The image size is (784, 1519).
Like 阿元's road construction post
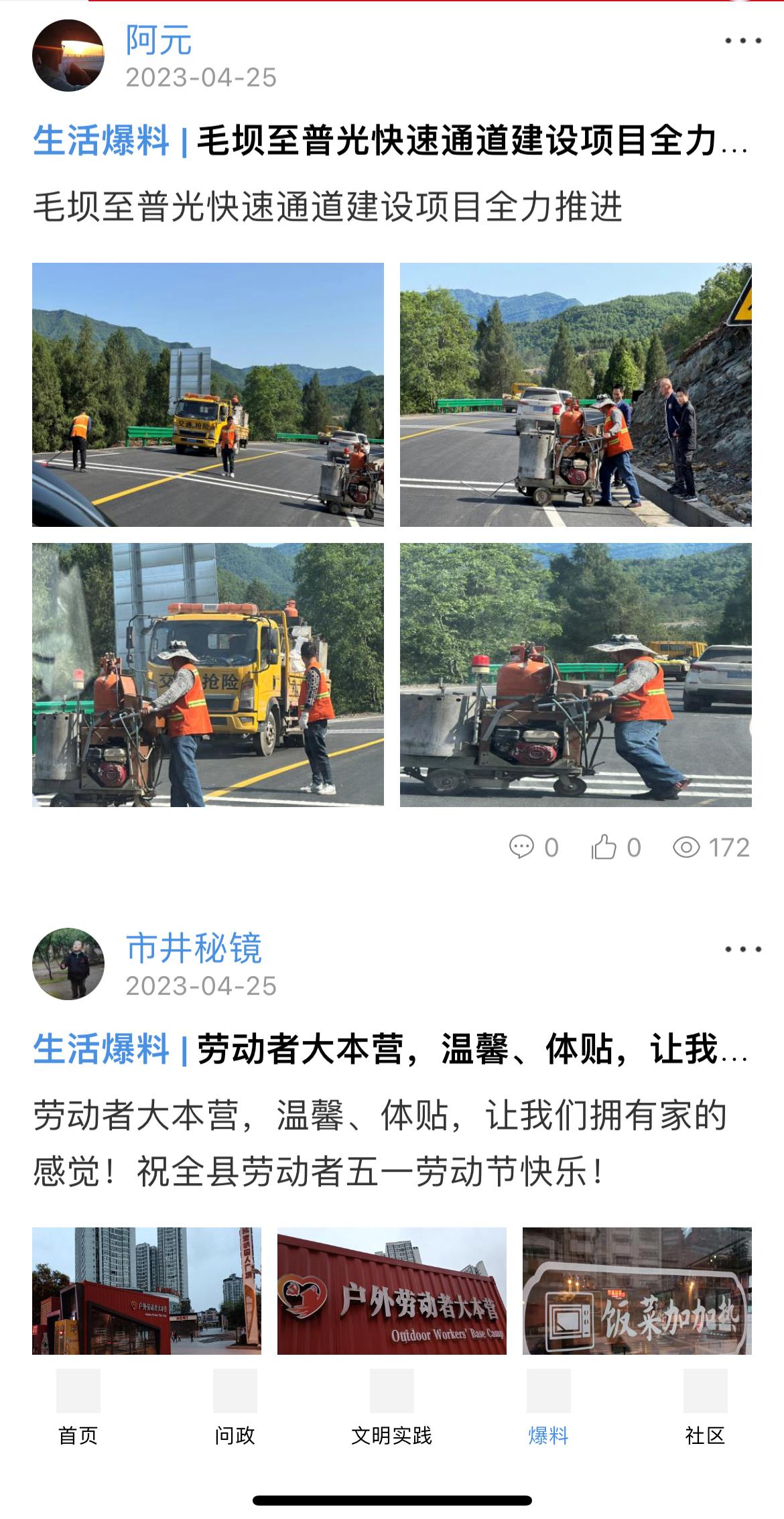click(x=616, y=847)
